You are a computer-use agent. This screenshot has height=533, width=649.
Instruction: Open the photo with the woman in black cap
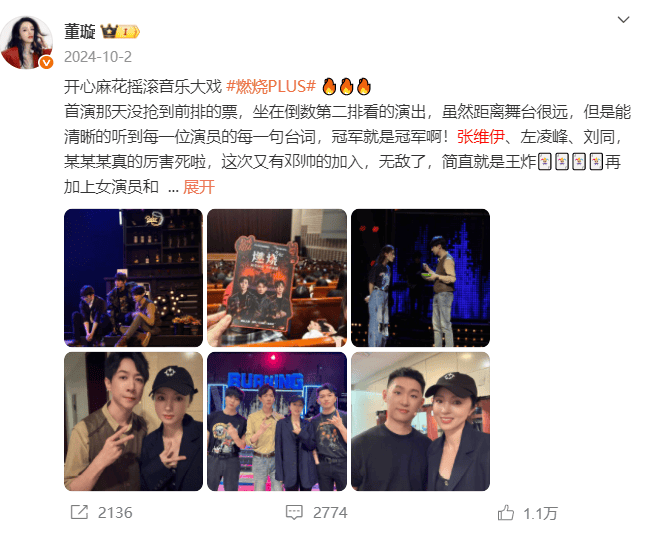[x=420, y=420]
